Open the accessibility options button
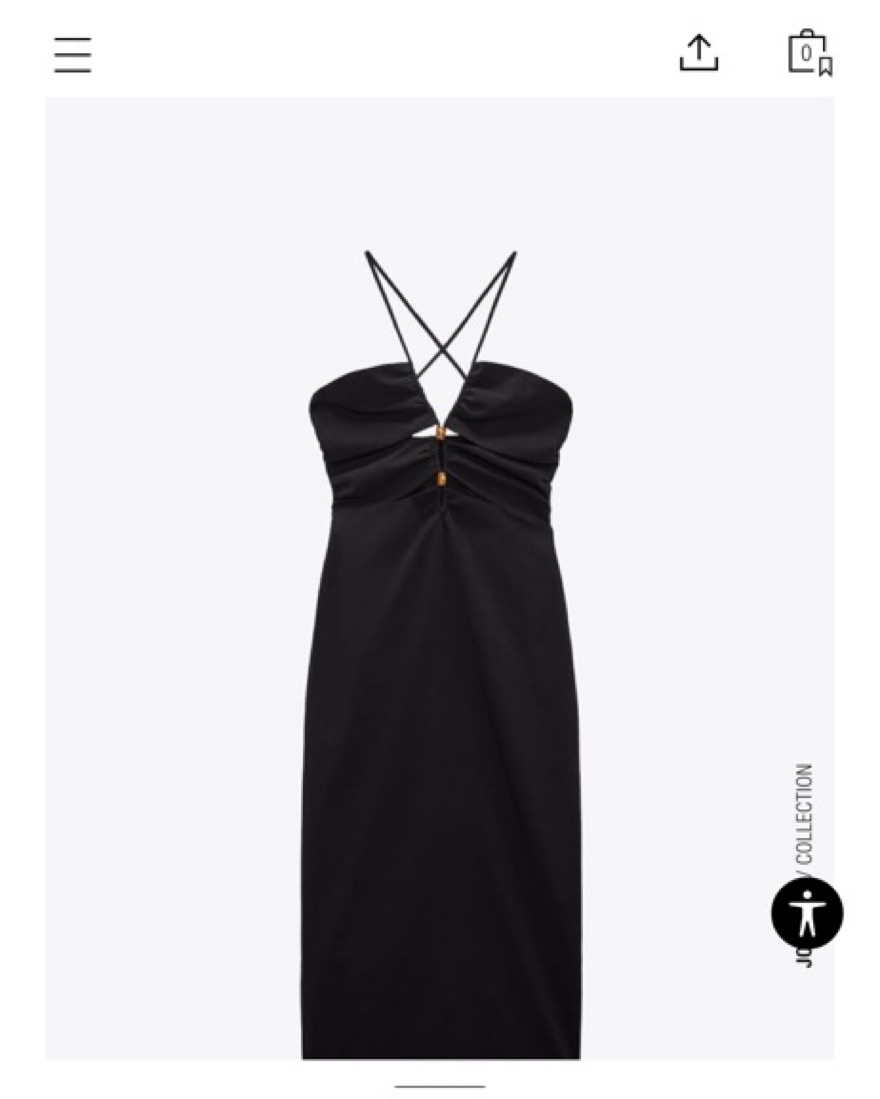The image size is (880, 1099). [806, 912]
